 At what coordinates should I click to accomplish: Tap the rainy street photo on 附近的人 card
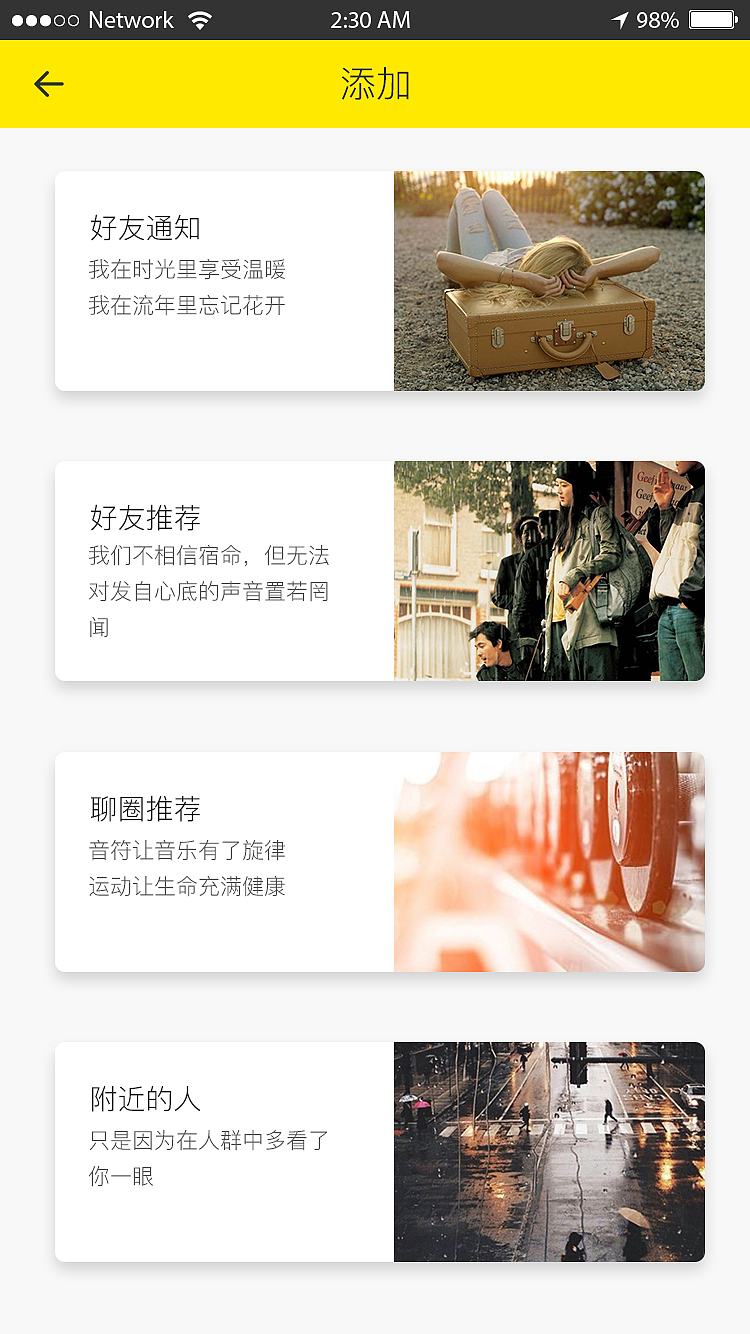pyautogui.click(x=549, y=1150)
